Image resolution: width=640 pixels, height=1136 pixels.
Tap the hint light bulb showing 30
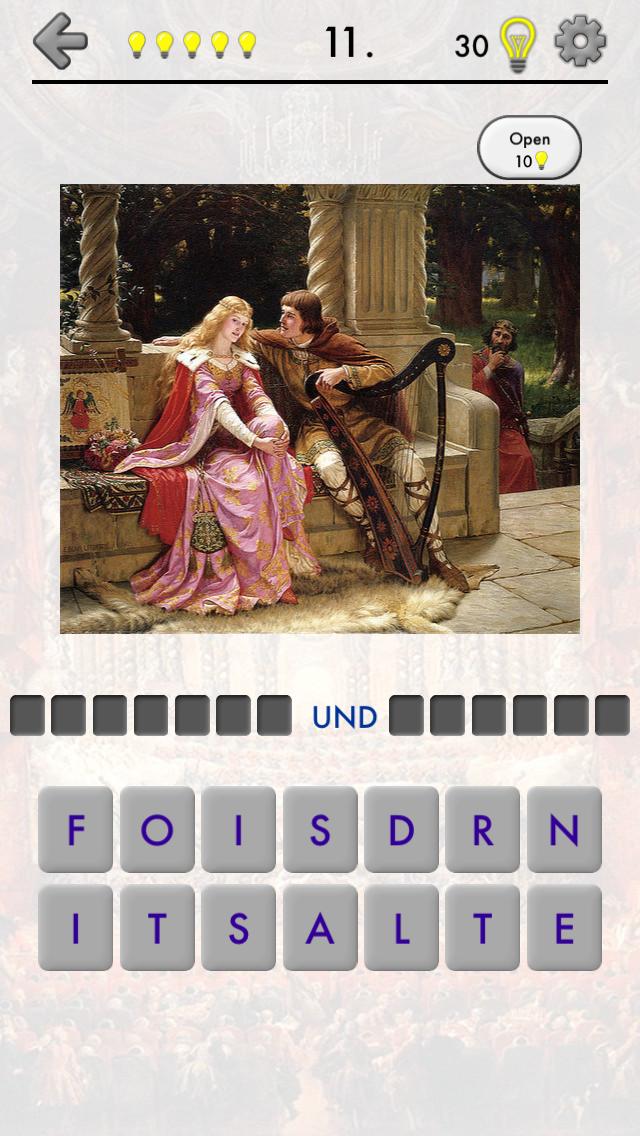click(517, 44)
